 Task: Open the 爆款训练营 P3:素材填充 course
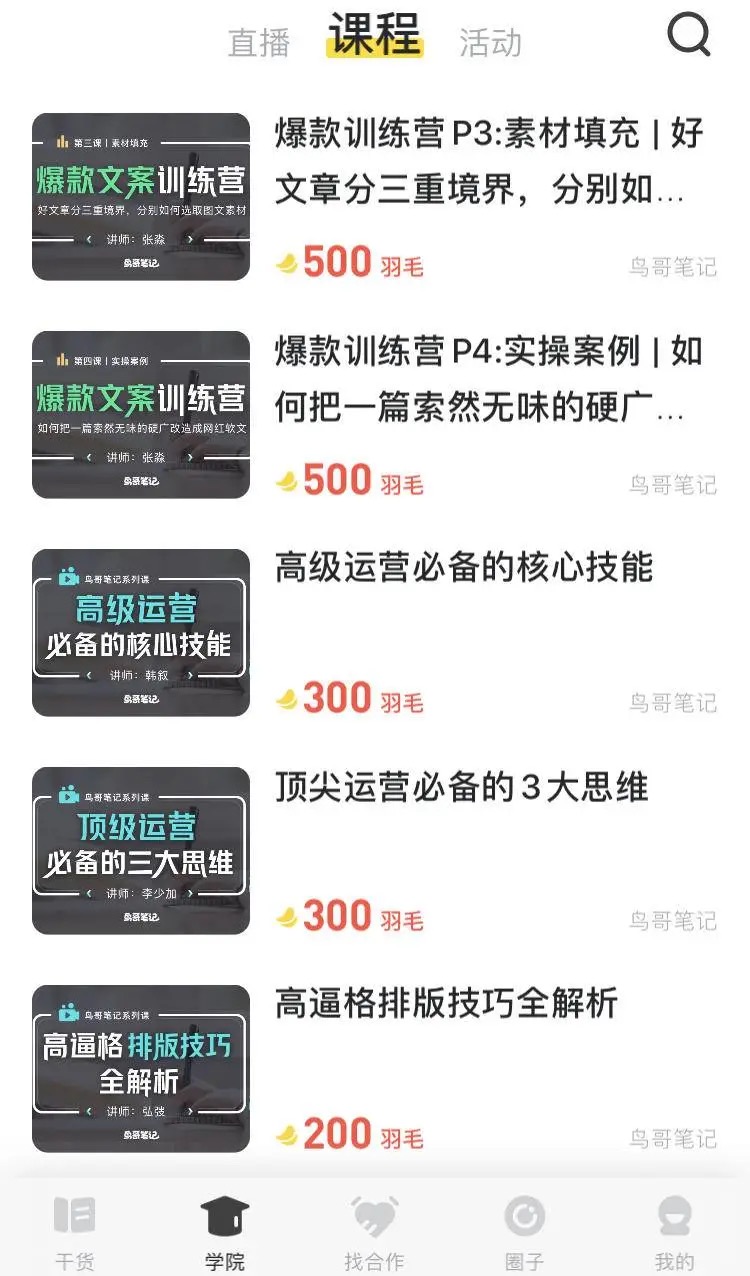coord(375,197)
